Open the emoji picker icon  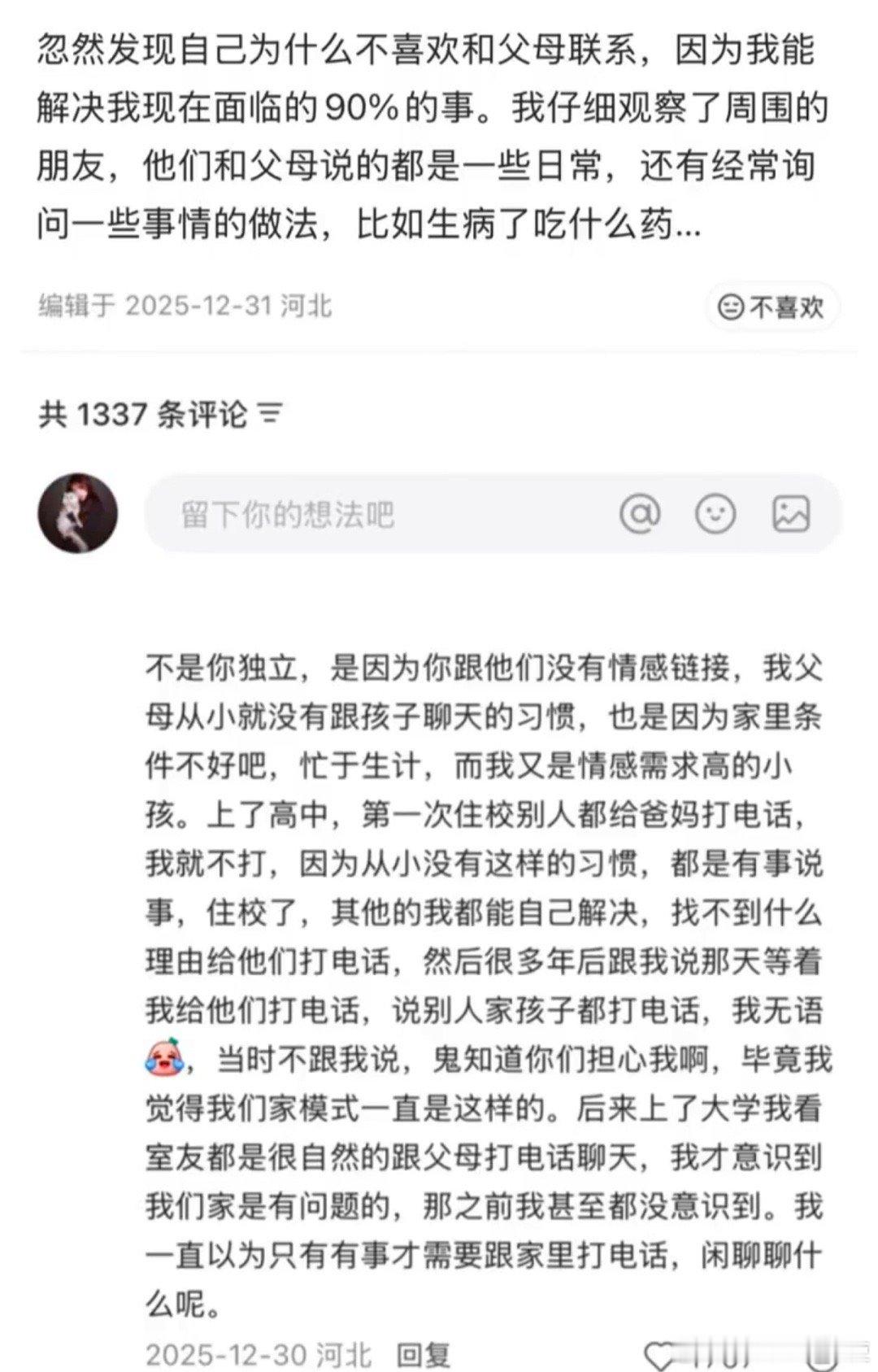[715, 514]
